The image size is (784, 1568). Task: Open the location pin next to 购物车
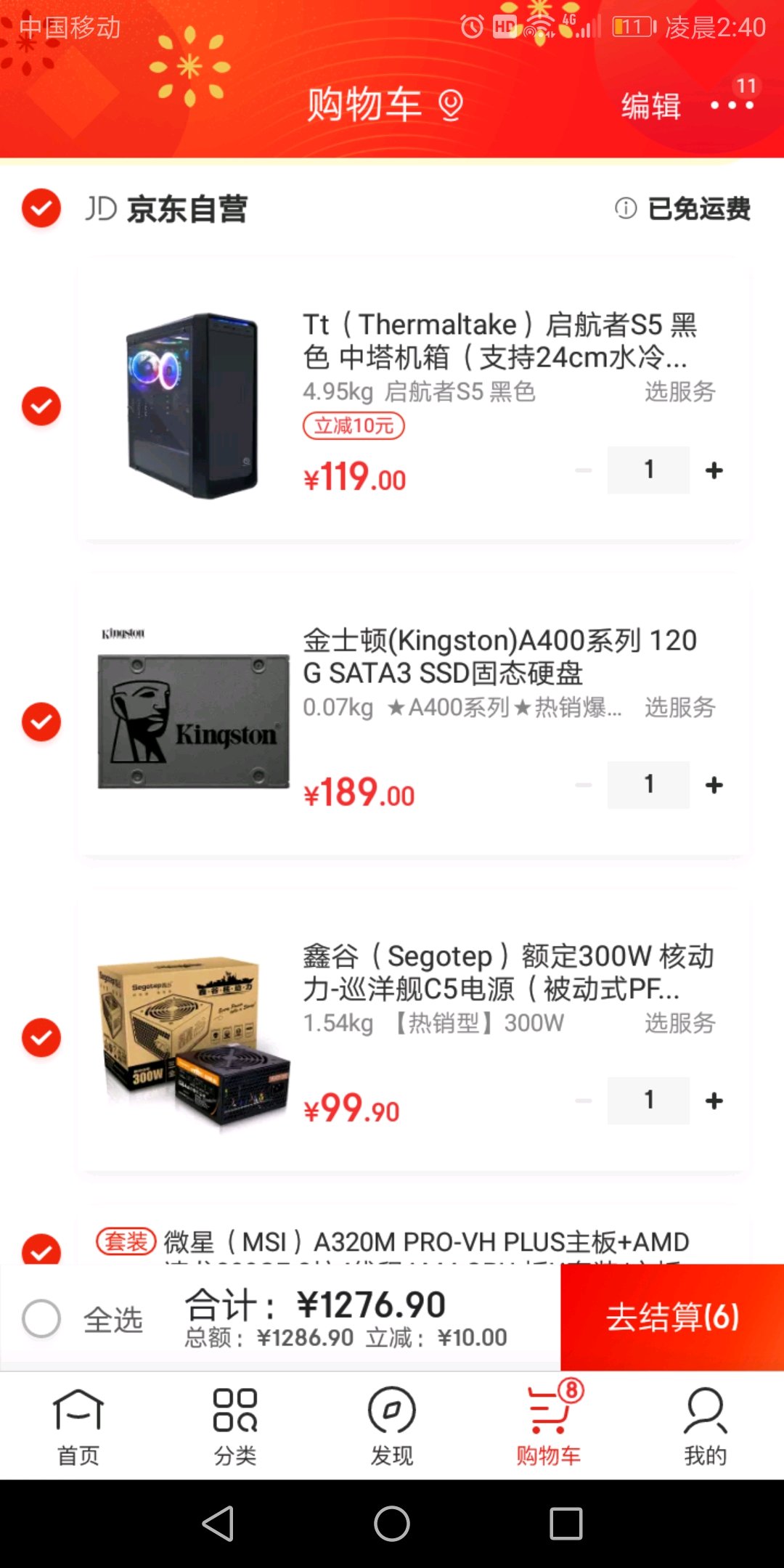coord(451,105)
